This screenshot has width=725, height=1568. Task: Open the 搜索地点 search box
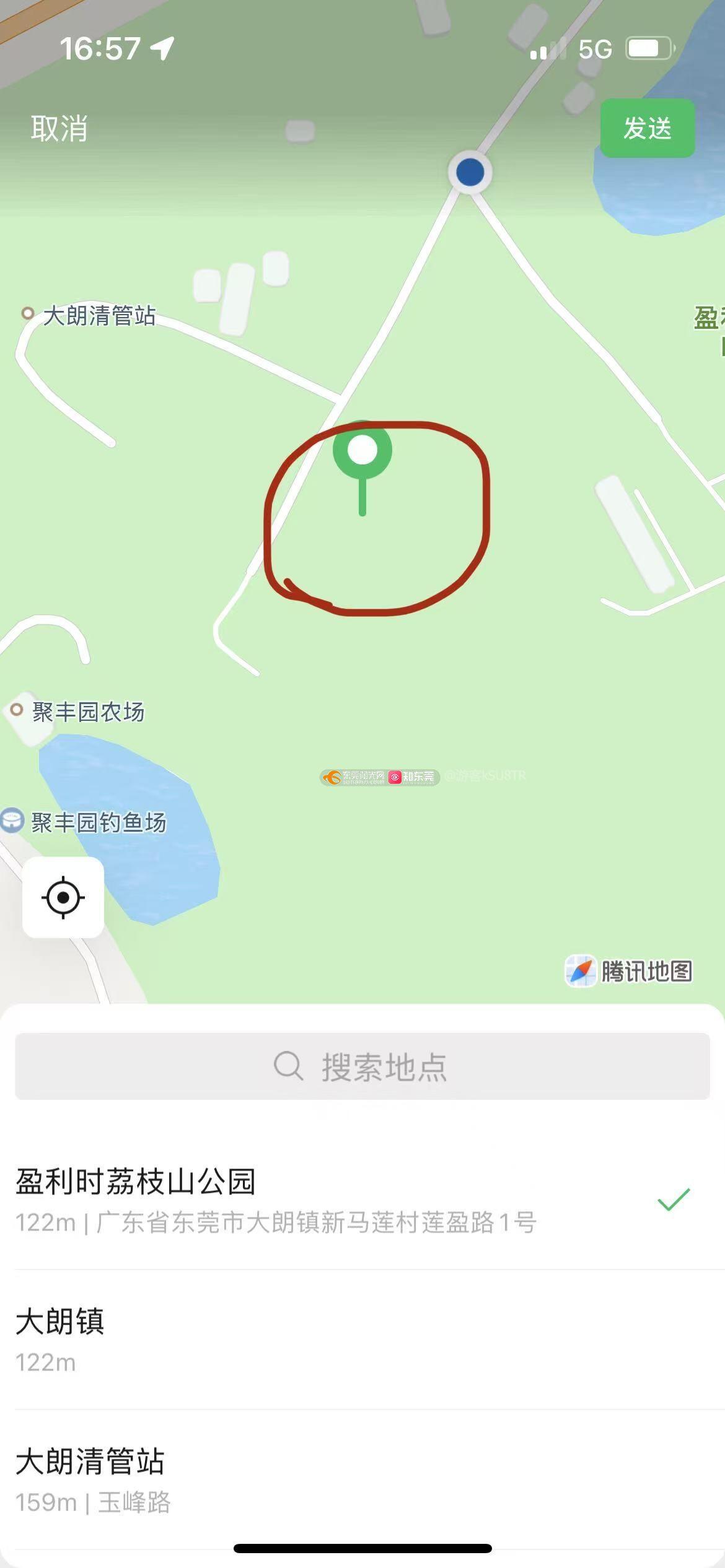coord(362,1066)
